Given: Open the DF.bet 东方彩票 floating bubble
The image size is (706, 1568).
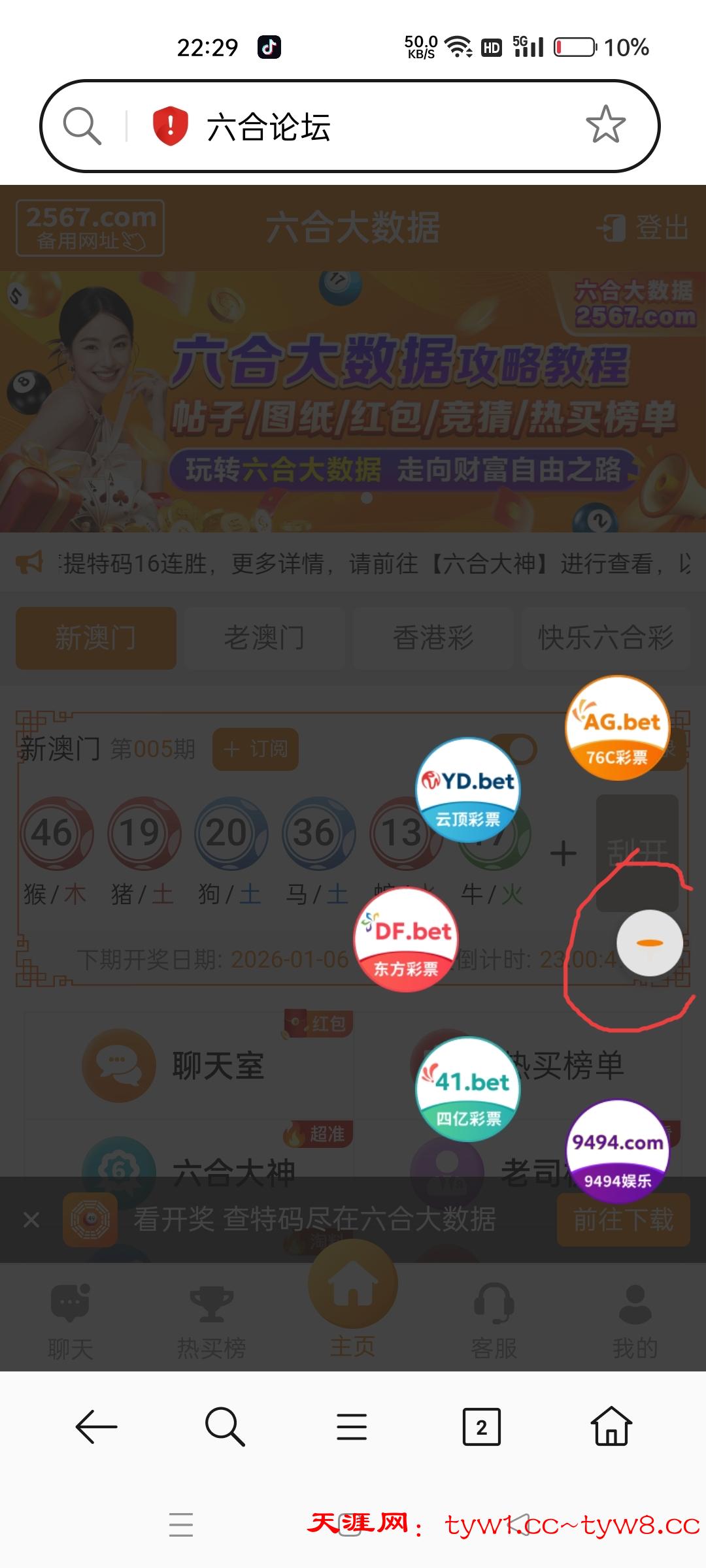Looking at the screenshot, I should coord(406,939).
